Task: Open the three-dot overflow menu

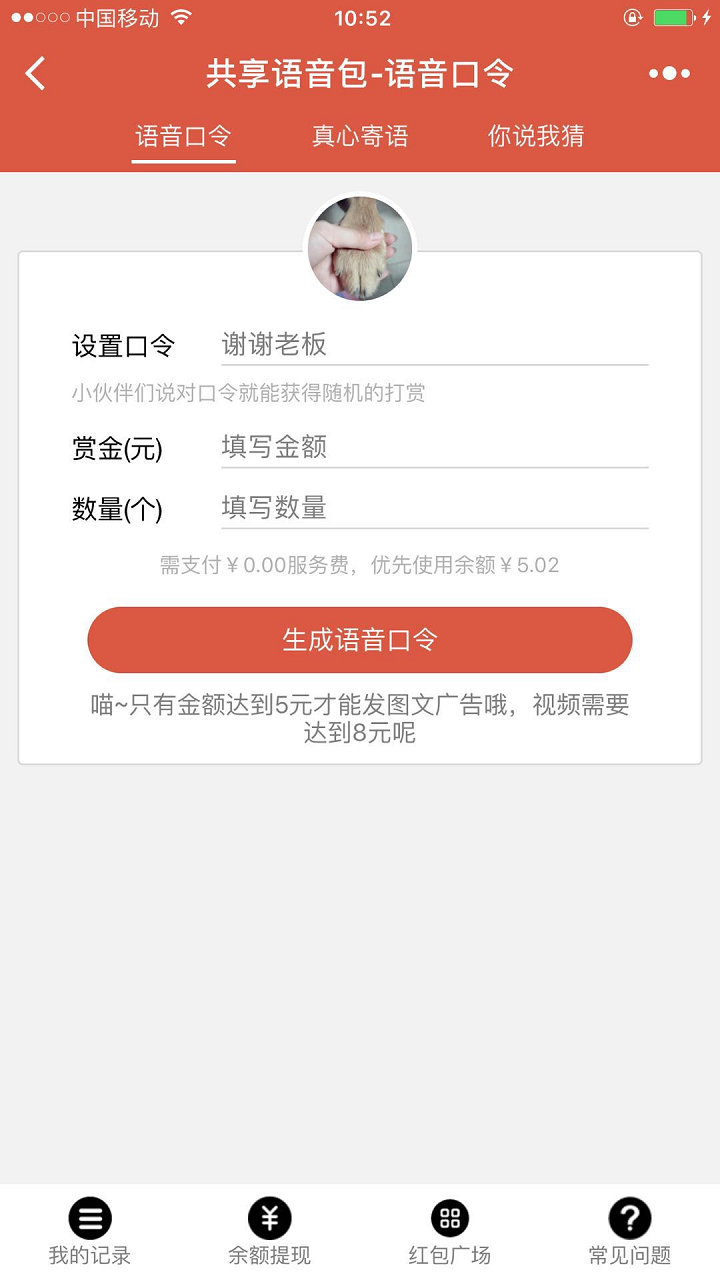Action: click(x=669, y=74)
